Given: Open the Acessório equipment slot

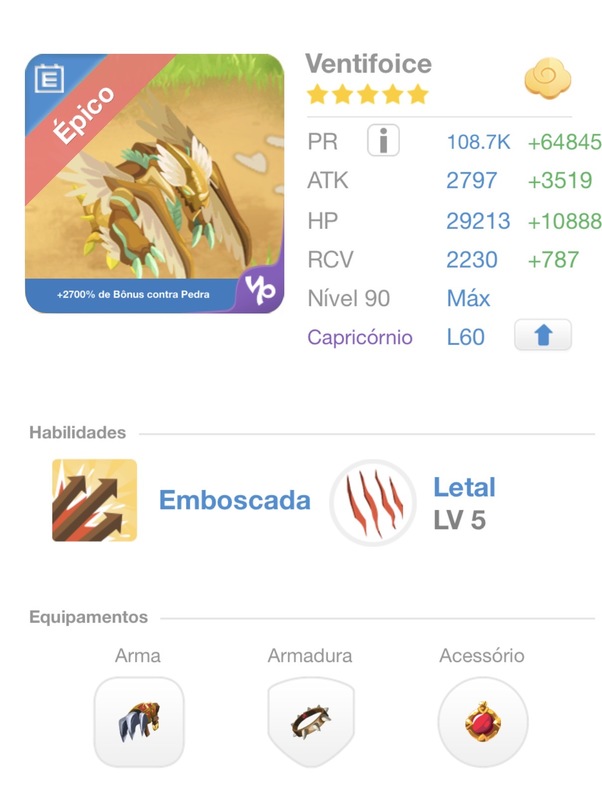Looking at the screenshot, I should click(482, 721).
